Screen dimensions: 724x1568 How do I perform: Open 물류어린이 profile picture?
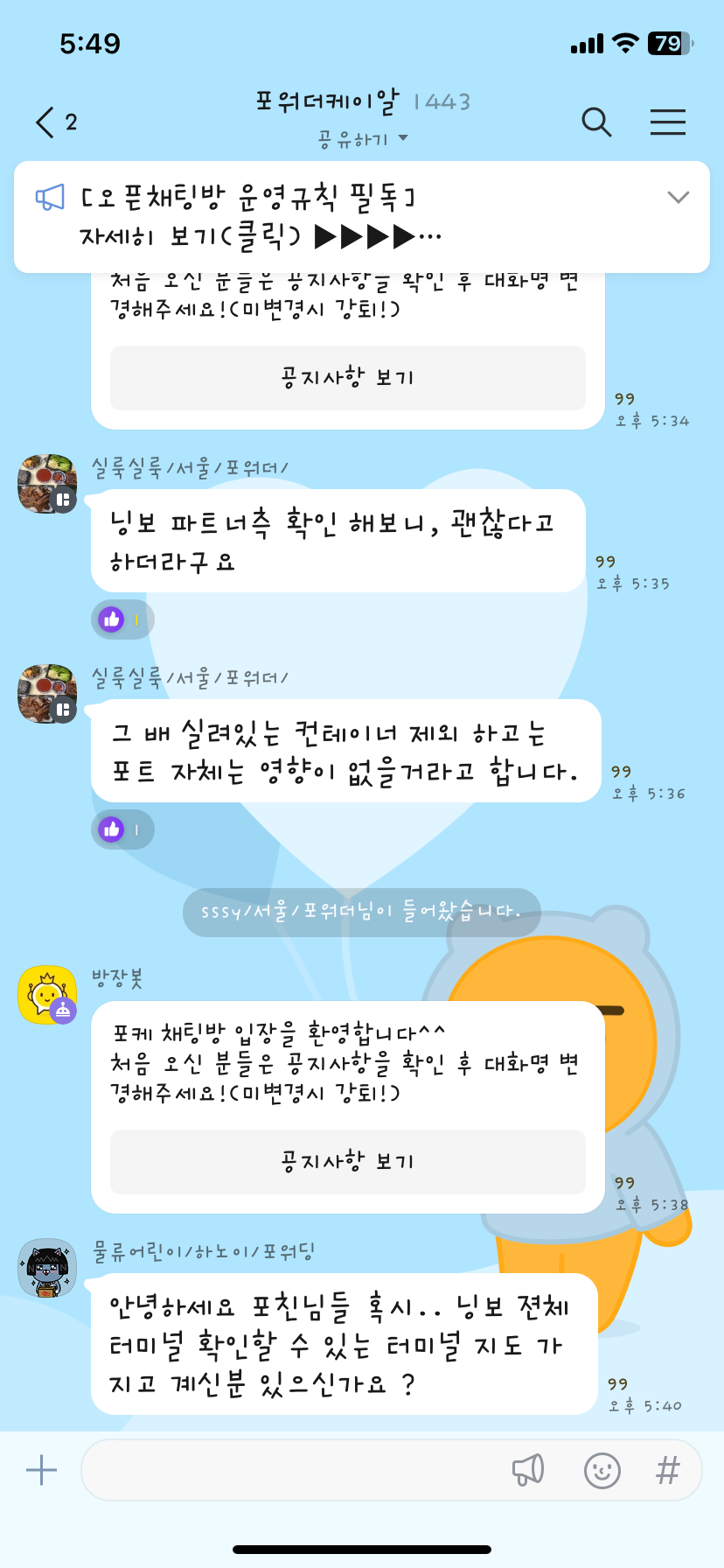[x=47, y=1268]
